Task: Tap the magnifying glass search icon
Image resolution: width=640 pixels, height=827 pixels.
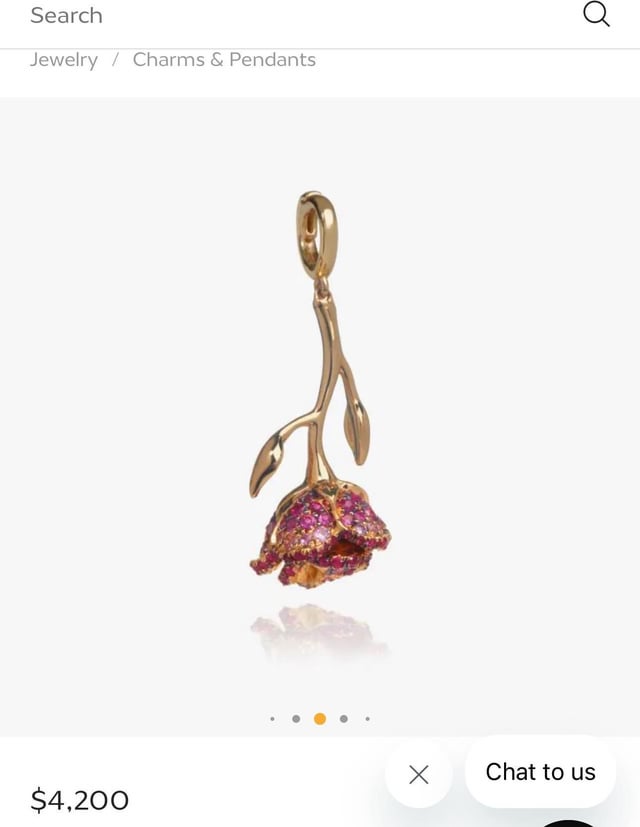Action: coord(596,14)
